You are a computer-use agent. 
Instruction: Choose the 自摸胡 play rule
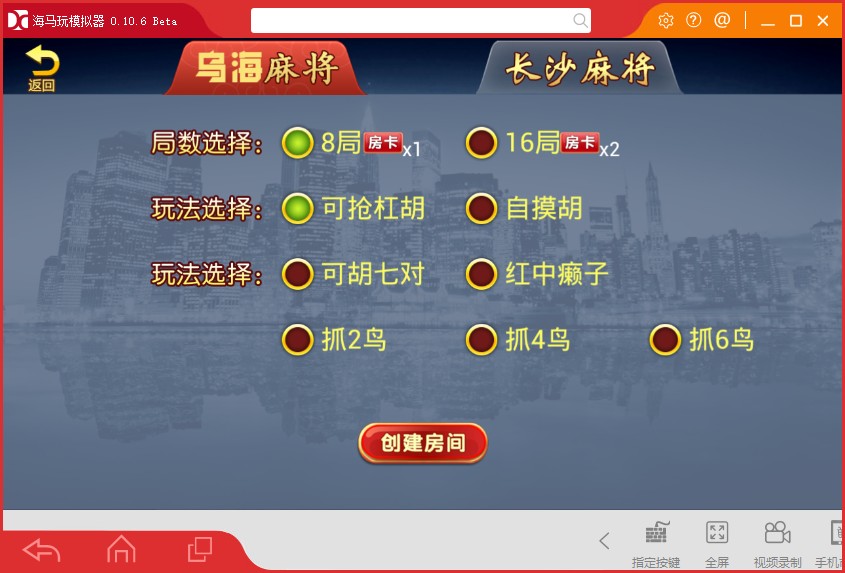tap(481, 209)
